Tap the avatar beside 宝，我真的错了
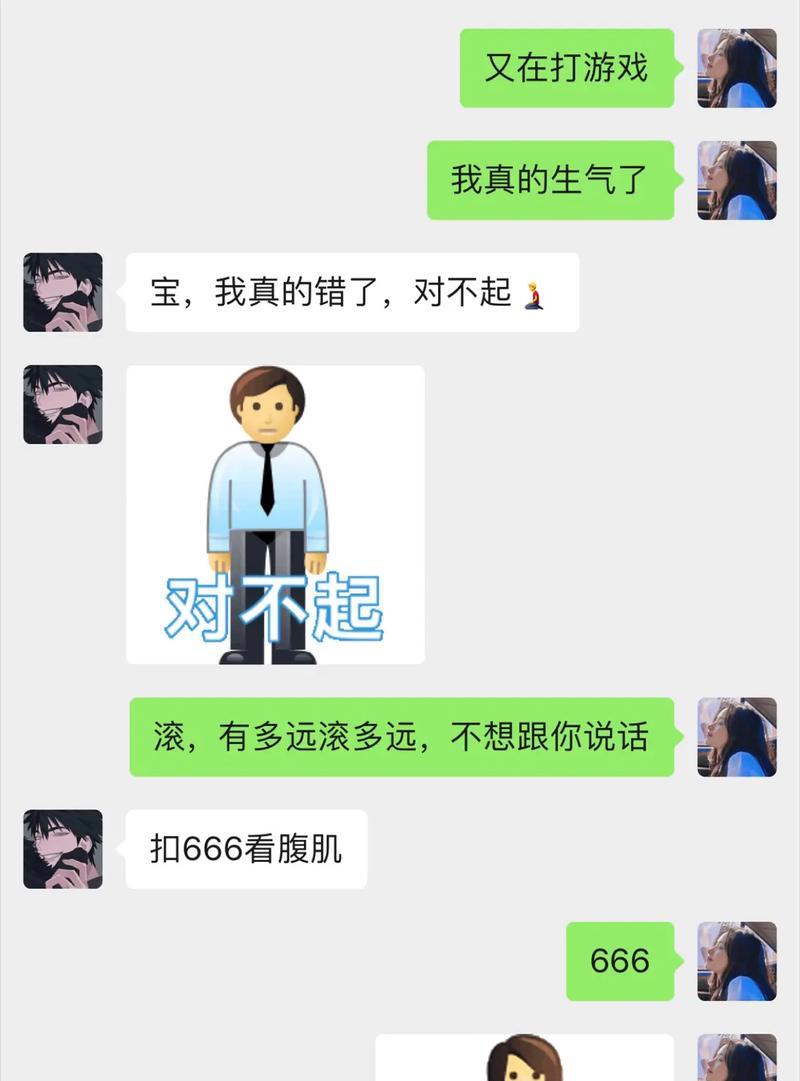This screenshot has height=1081, width=800. [63, 292]
